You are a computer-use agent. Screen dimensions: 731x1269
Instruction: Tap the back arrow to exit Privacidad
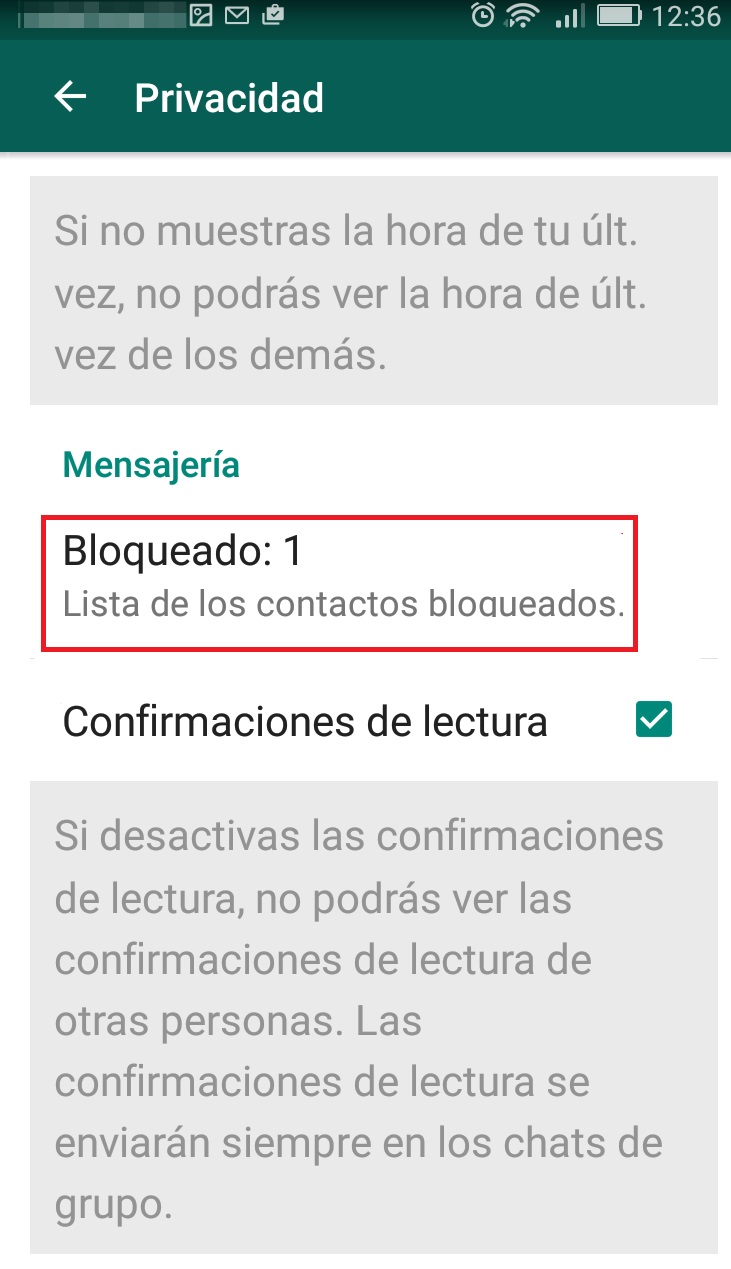67,96
